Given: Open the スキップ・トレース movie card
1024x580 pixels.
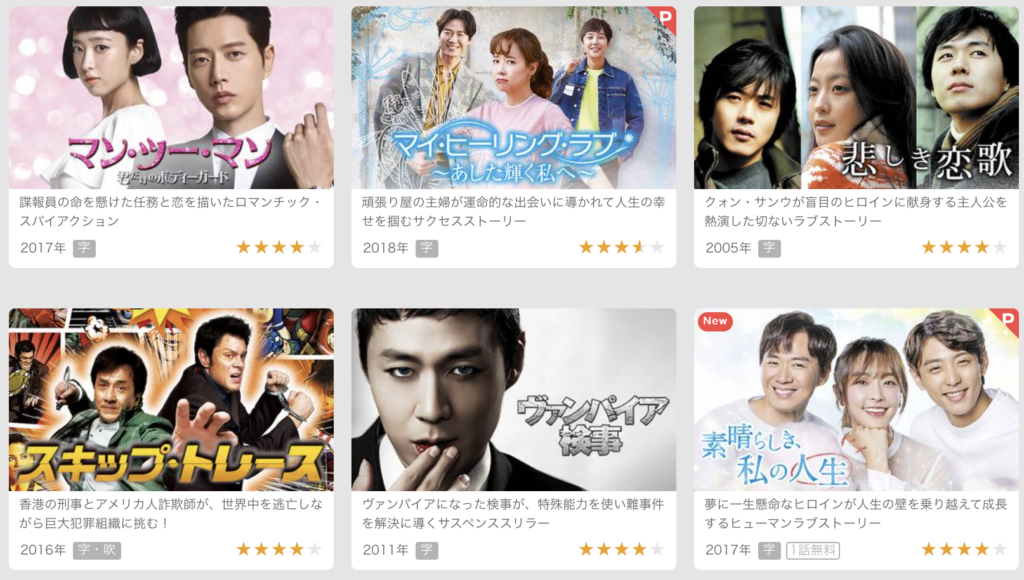Looking at the screenshot, I should tap(171, 400).
